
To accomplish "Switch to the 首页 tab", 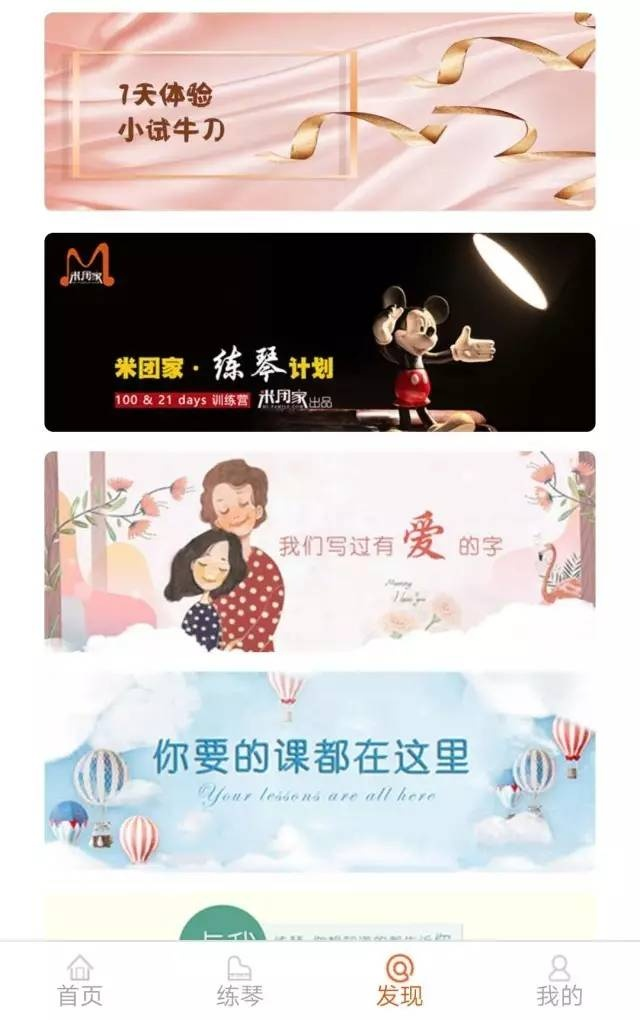I will [80, 981].
